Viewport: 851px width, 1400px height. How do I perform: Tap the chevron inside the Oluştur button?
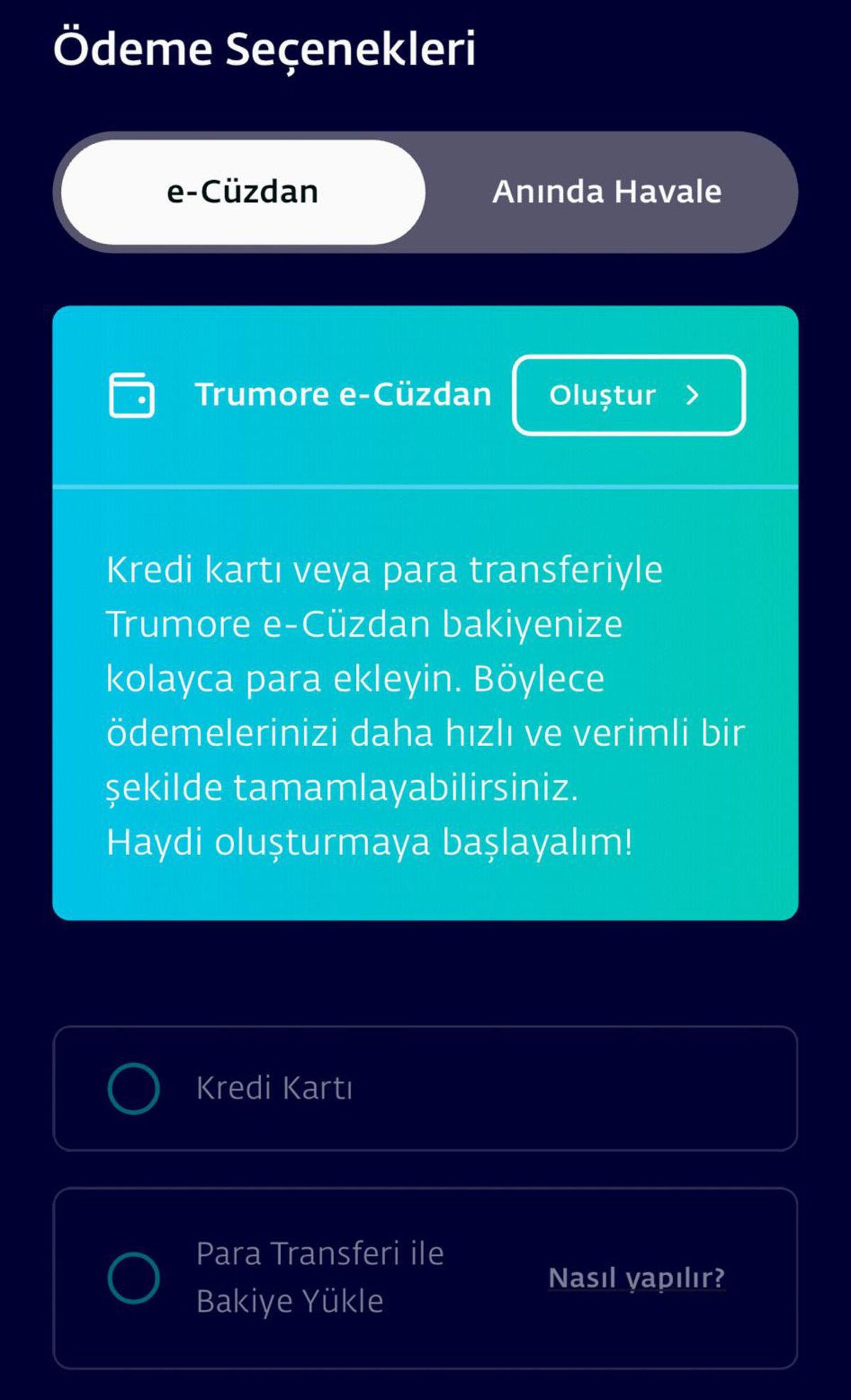click(694, 396)
